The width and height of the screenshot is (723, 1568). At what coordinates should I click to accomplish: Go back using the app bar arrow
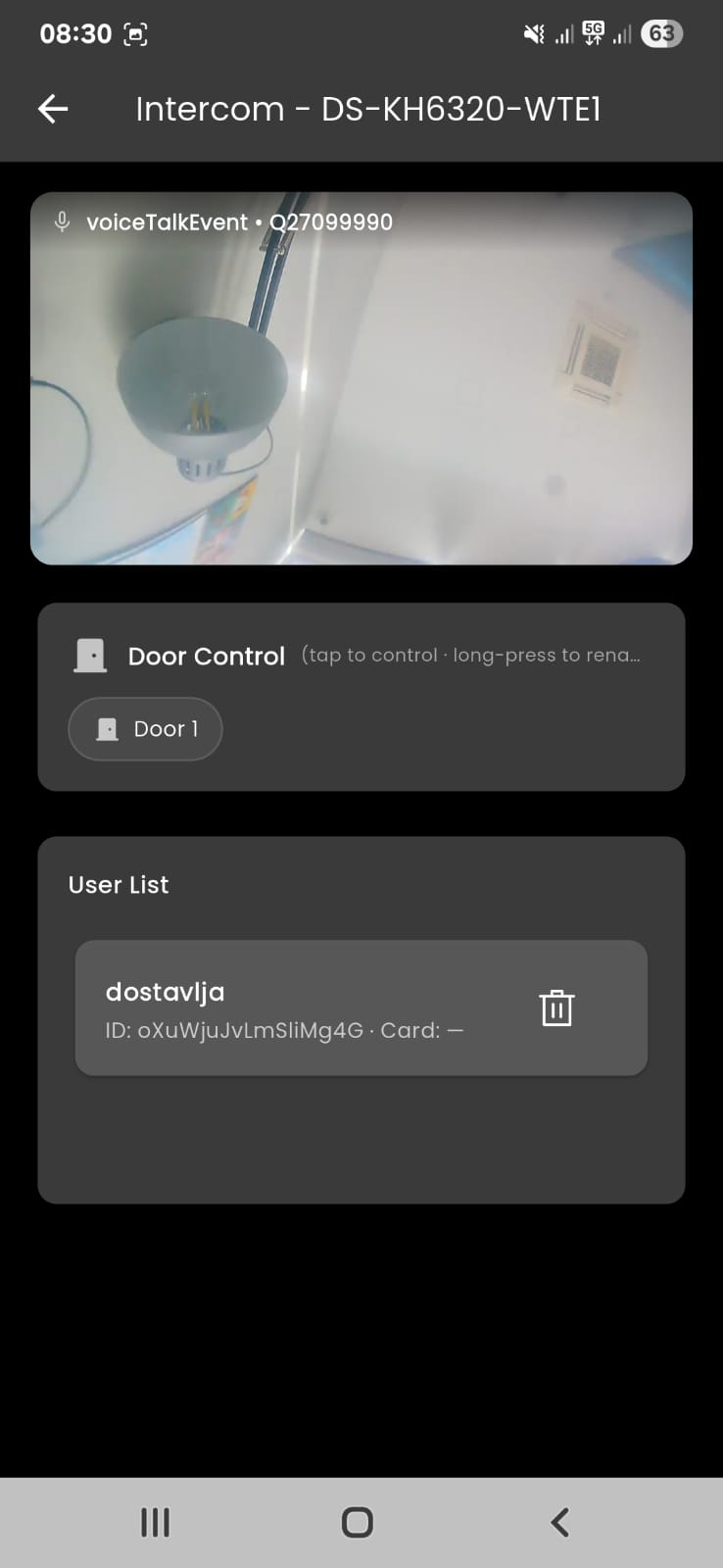pos(53,109)
